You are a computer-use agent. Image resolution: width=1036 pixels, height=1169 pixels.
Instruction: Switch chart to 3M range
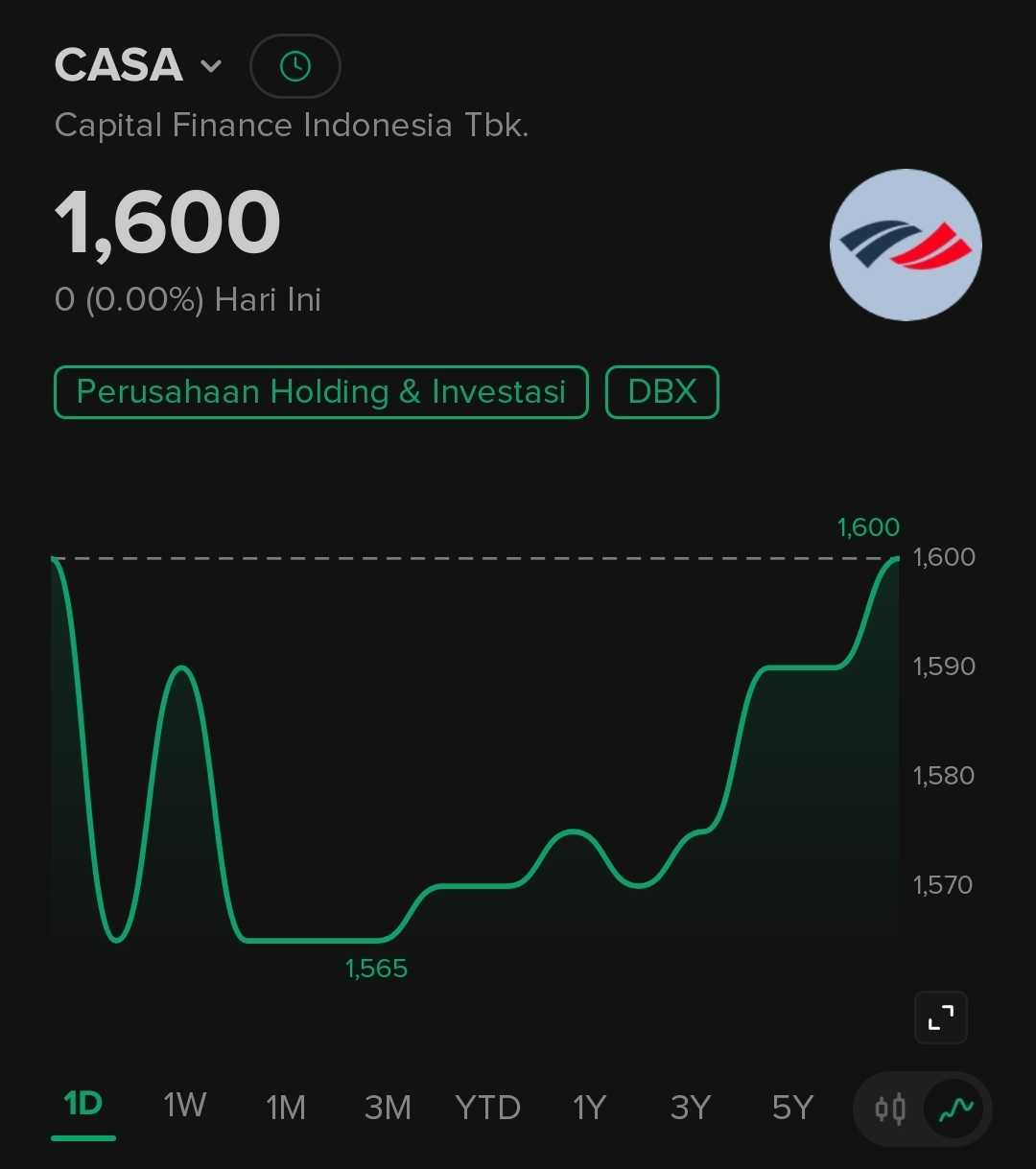tap(388, 1108)
